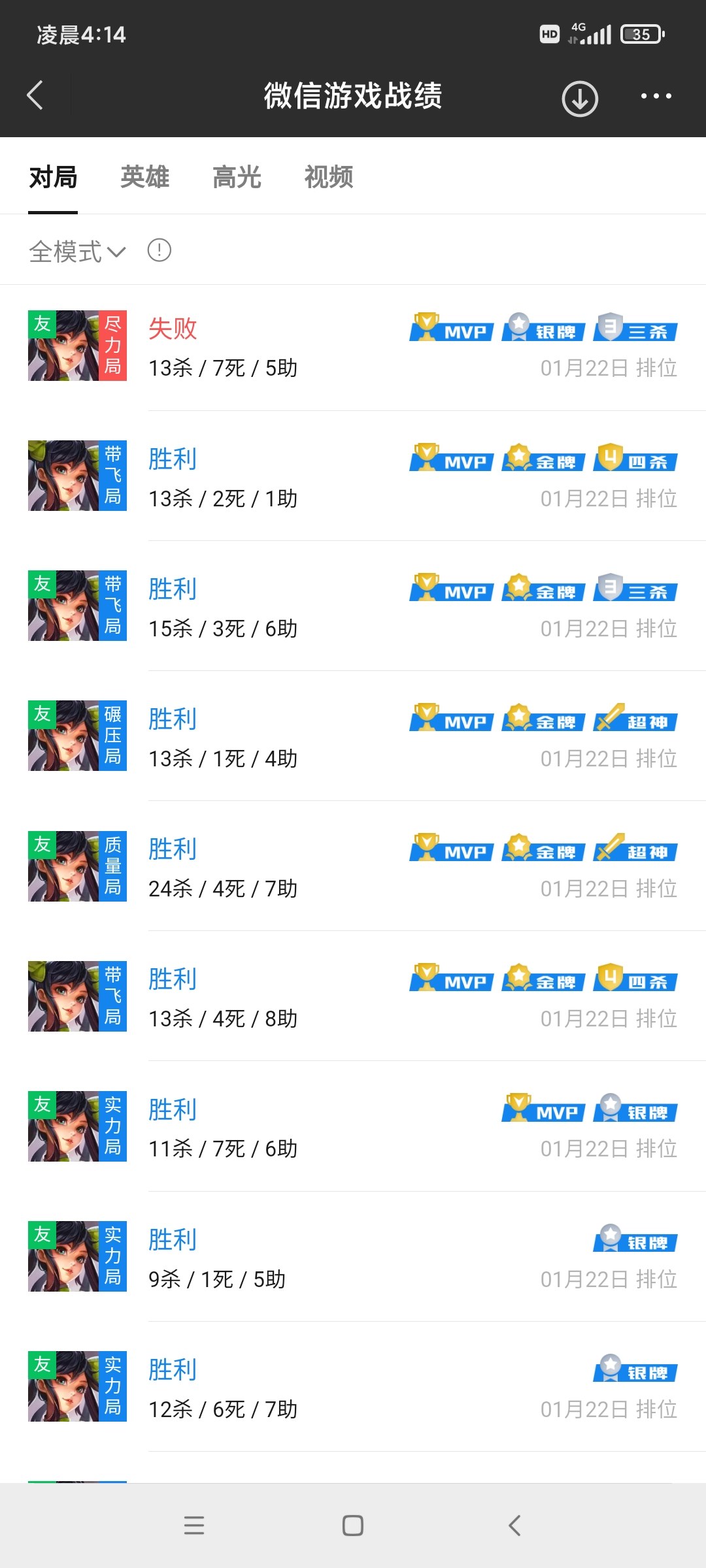Image resolution: width=706 pixels, height=1568 pixels.
Task: Open the 失败 match with 13杀/7死/5助
Action: (353, 346)
